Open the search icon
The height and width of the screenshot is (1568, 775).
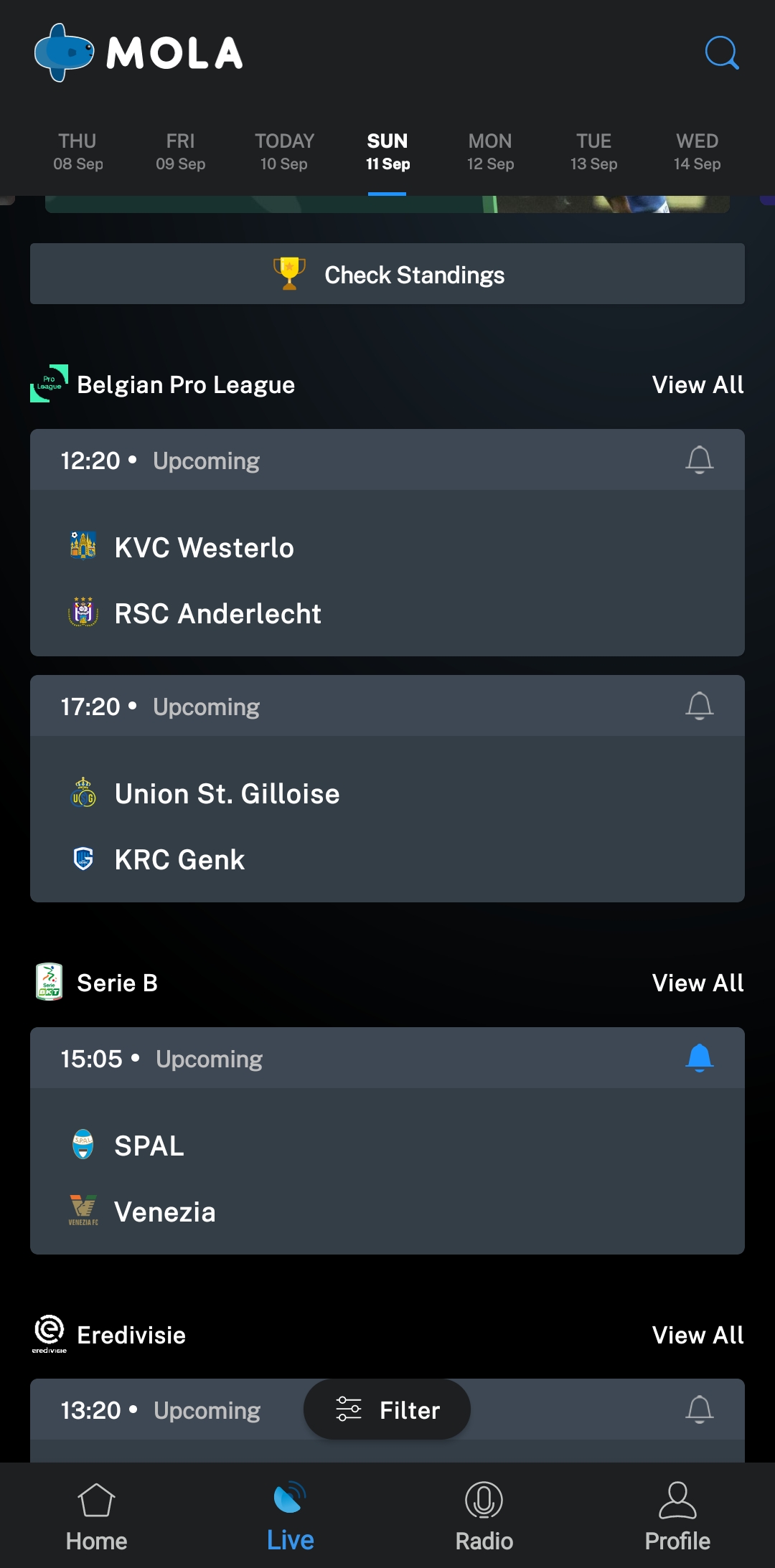tap(722, 52)
